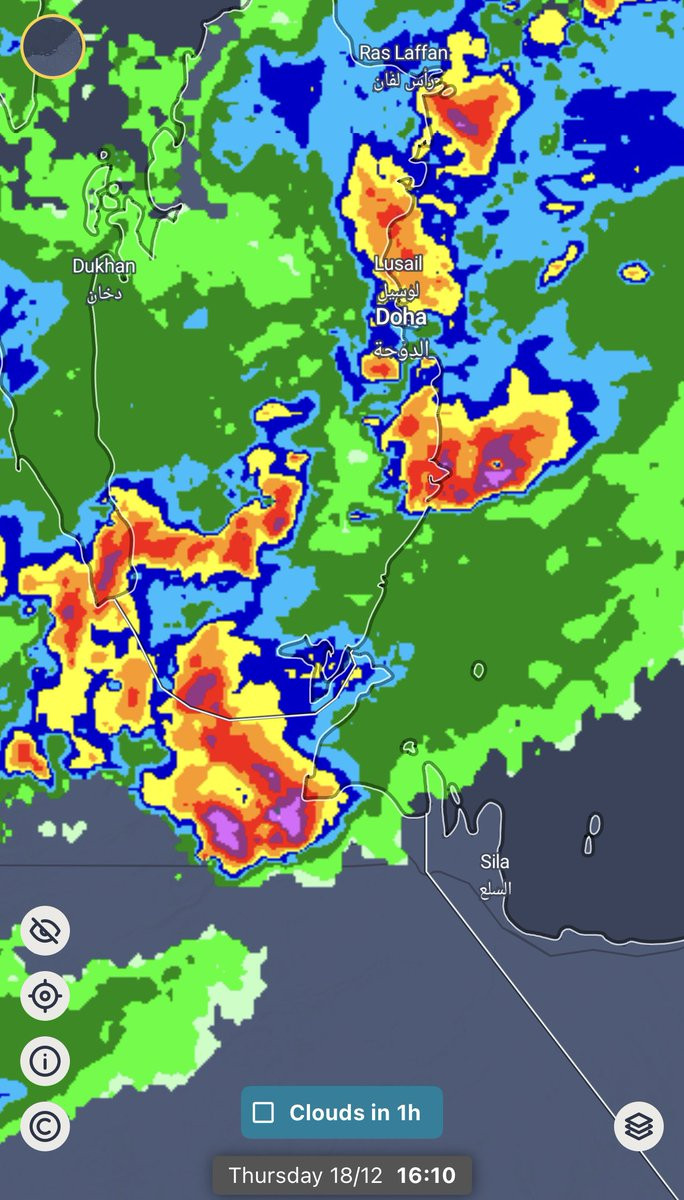Open the info button
Image resolution: width=684 pixels, height=1200 pixels.
click(46, 1062)
